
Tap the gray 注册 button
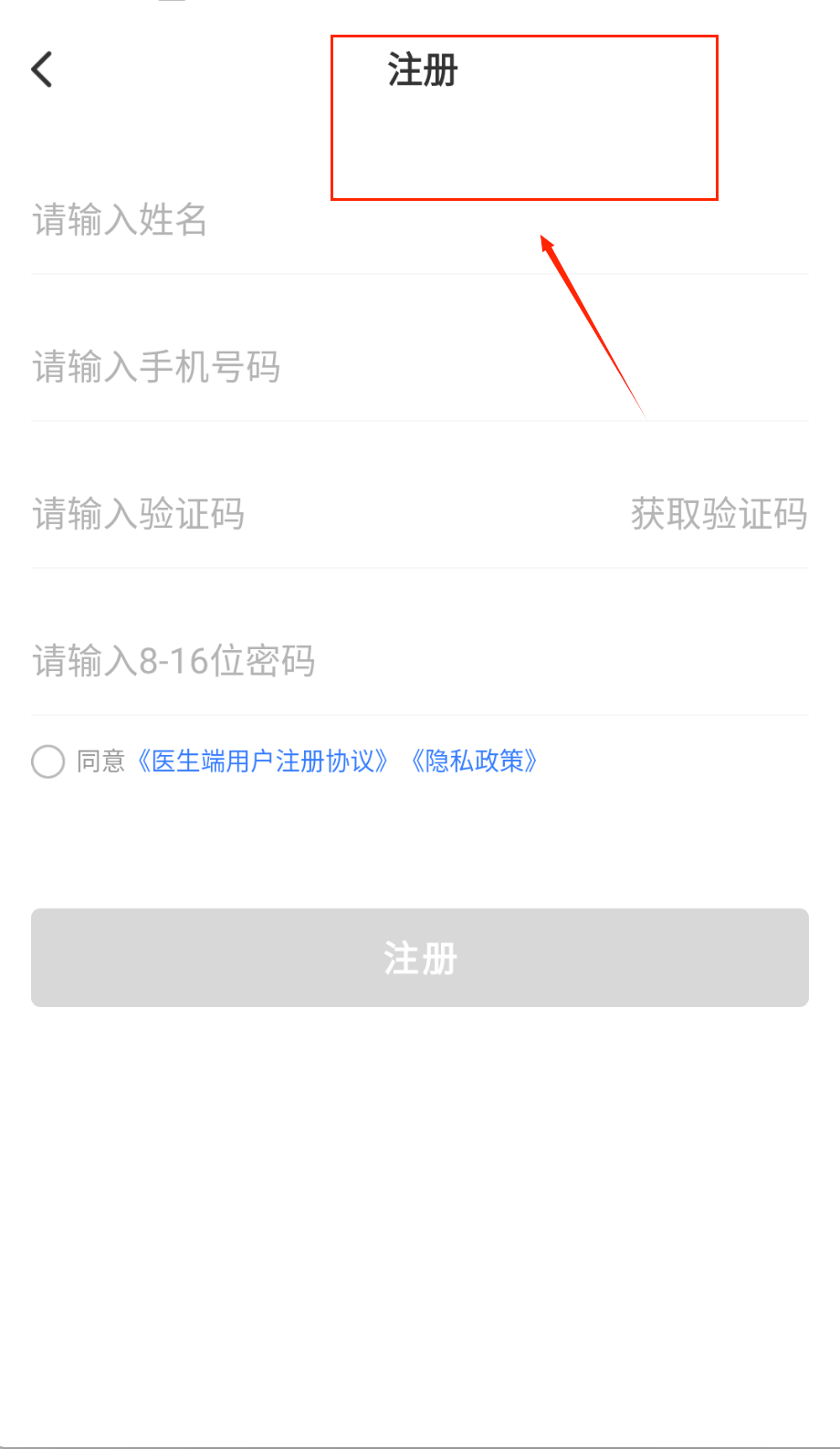tap(420, 958)
